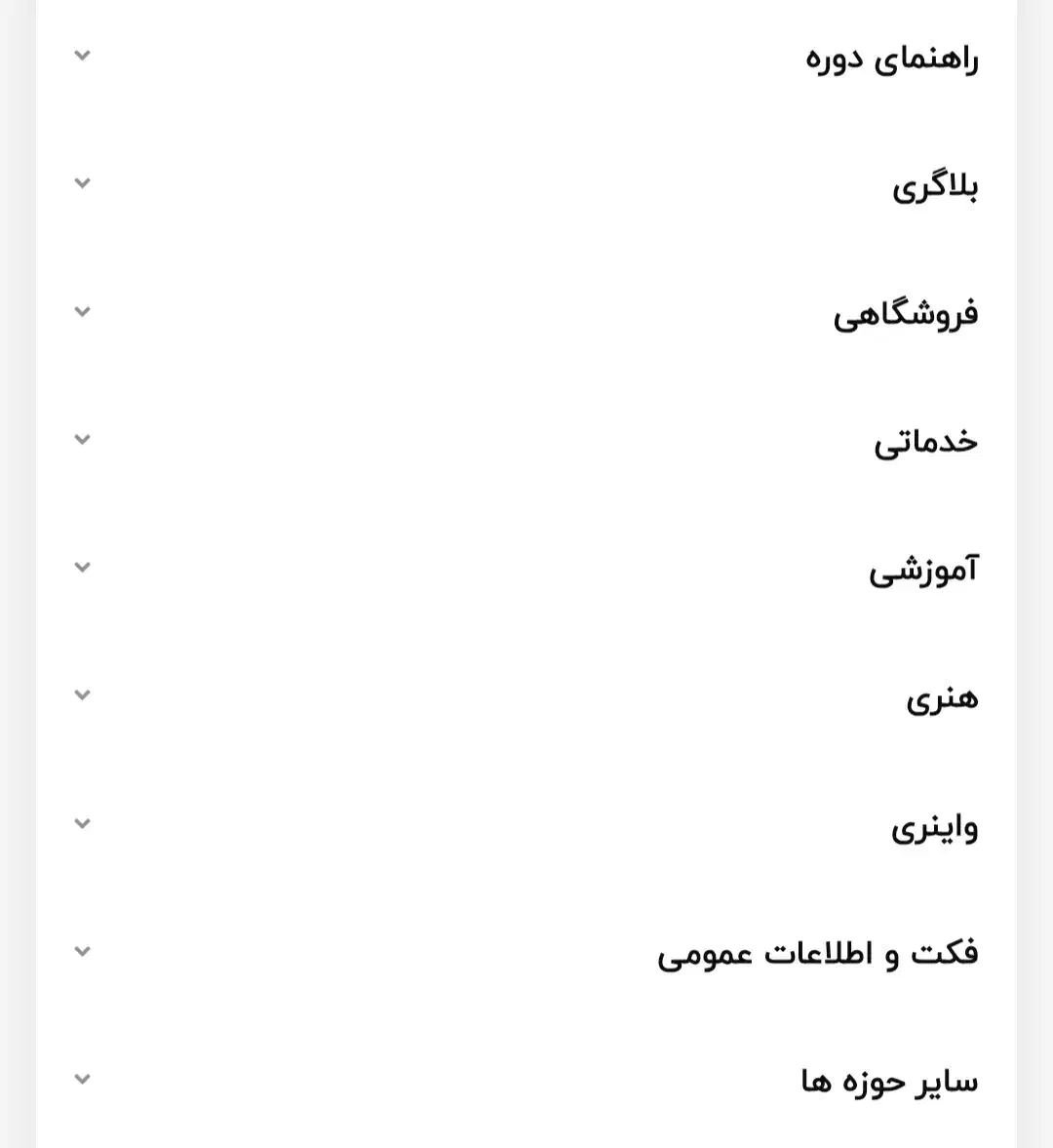Expand the واینری section

[526, 824]
